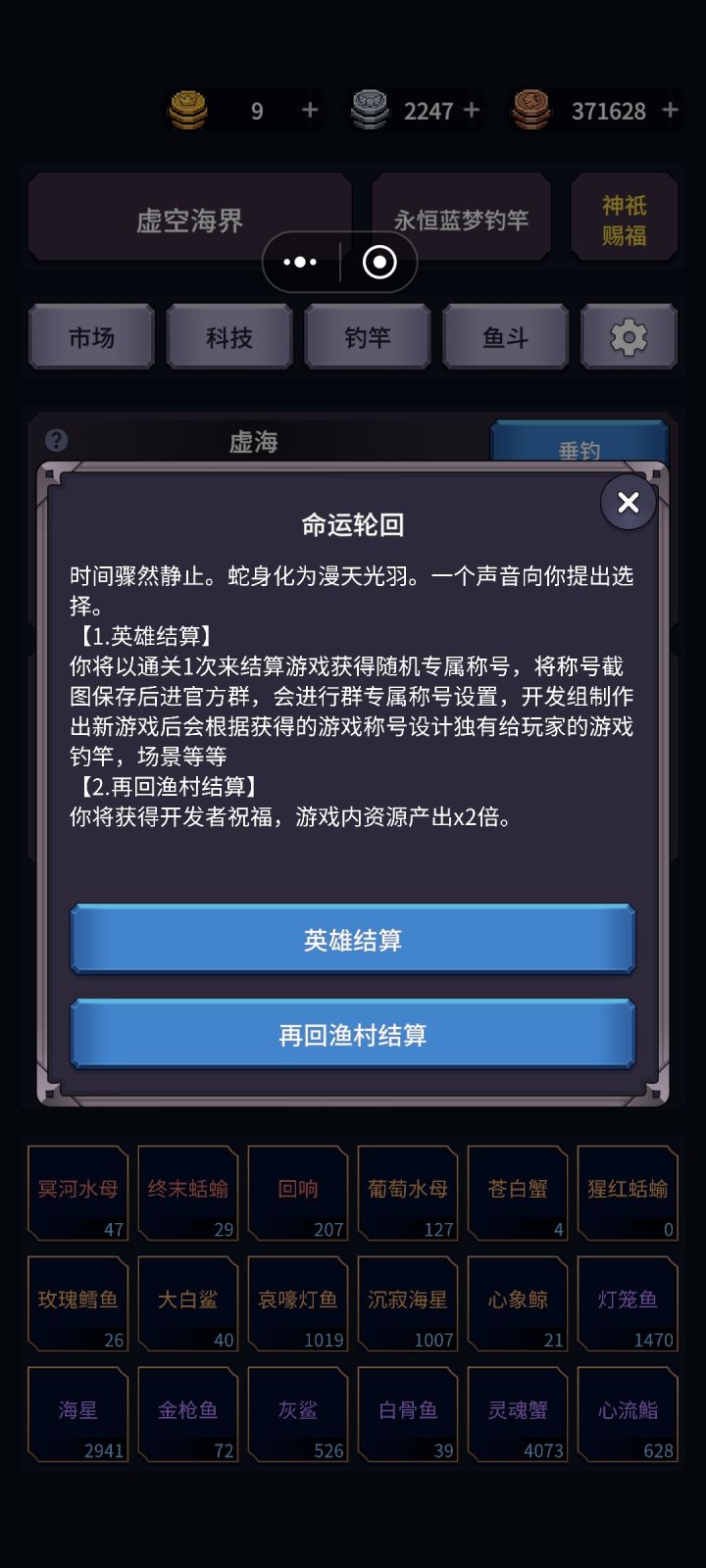The image size is (706, 1568).
Task: Switch to the 市场 tab
Action: click(x=91, y=337)
